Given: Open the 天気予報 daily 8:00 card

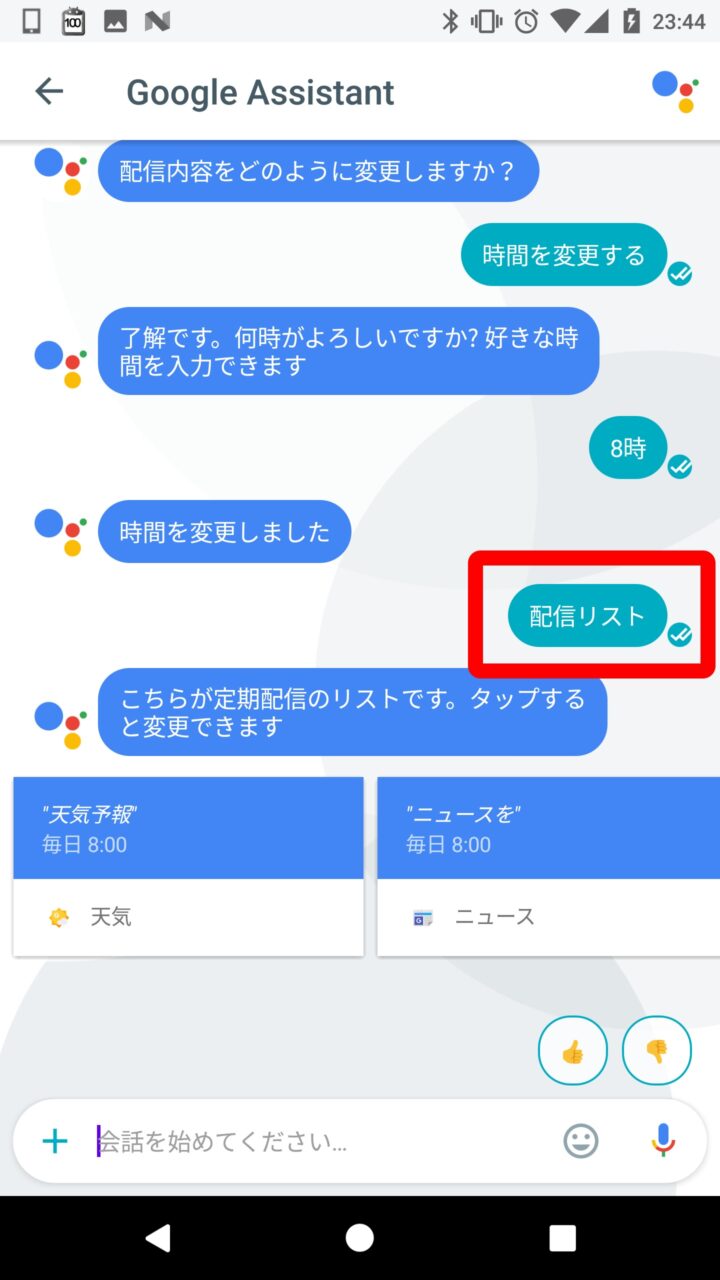Looking at the screenshot, I should click(x=188, y=866).
